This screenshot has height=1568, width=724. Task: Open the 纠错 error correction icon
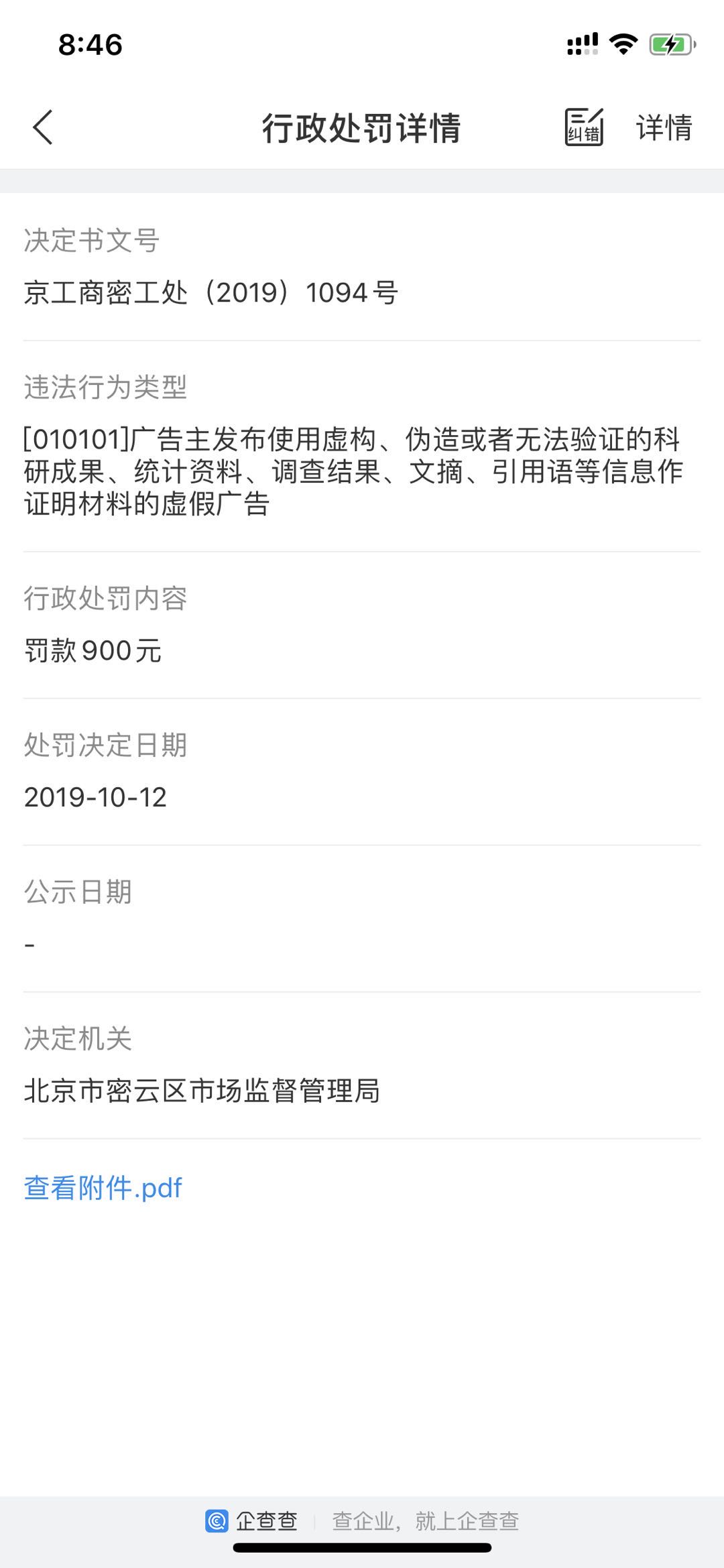tap(584, 127)
